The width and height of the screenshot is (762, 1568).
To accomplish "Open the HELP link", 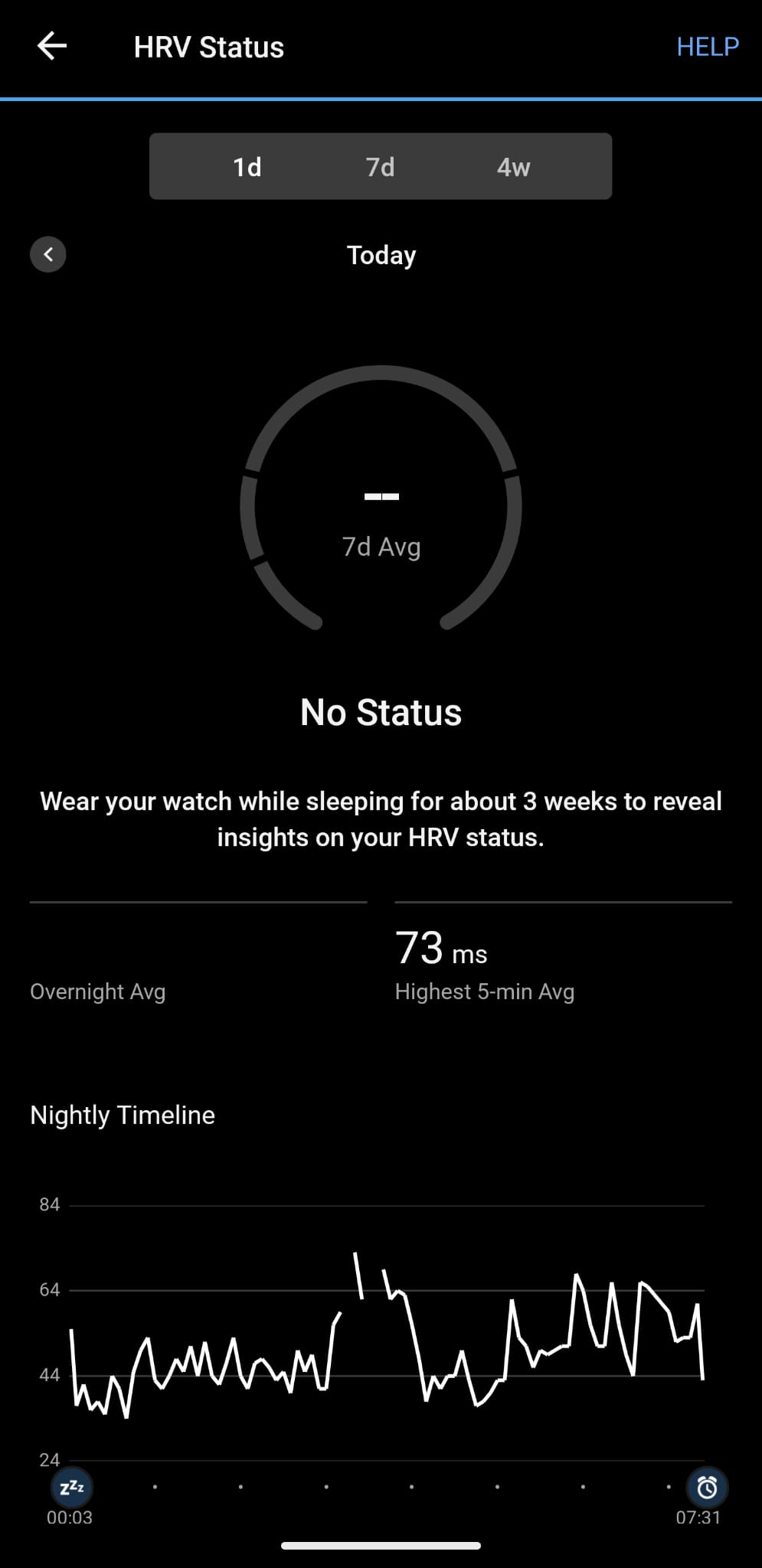I will 708,47.
